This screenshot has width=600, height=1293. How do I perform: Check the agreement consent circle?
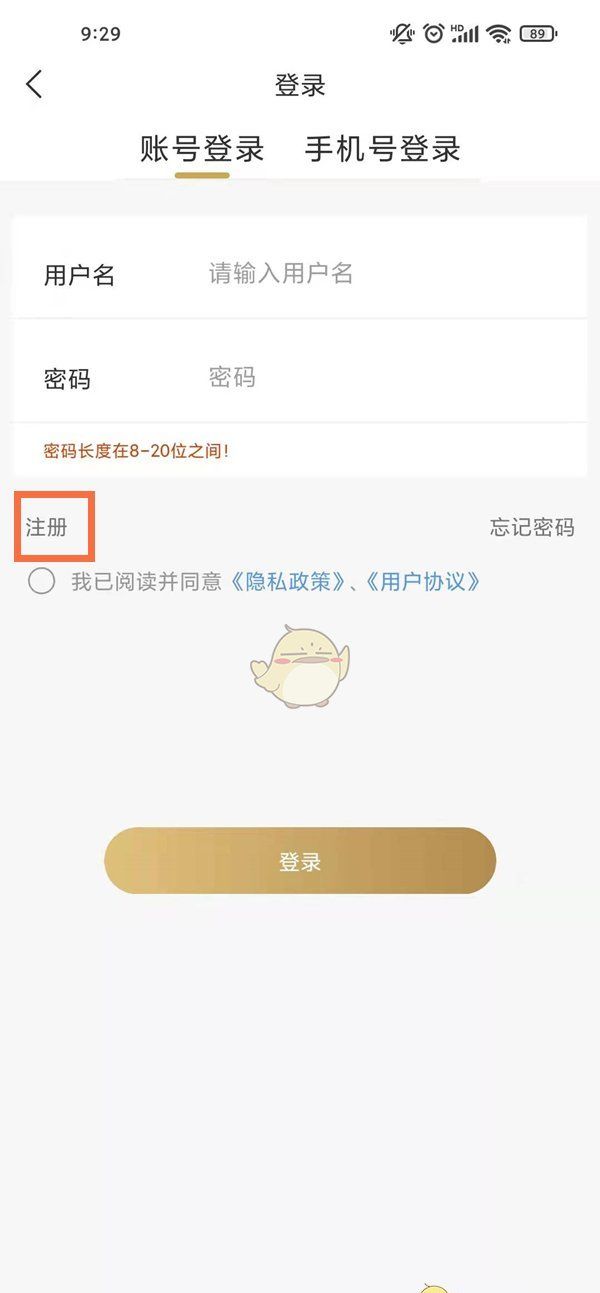coord(41,581)
